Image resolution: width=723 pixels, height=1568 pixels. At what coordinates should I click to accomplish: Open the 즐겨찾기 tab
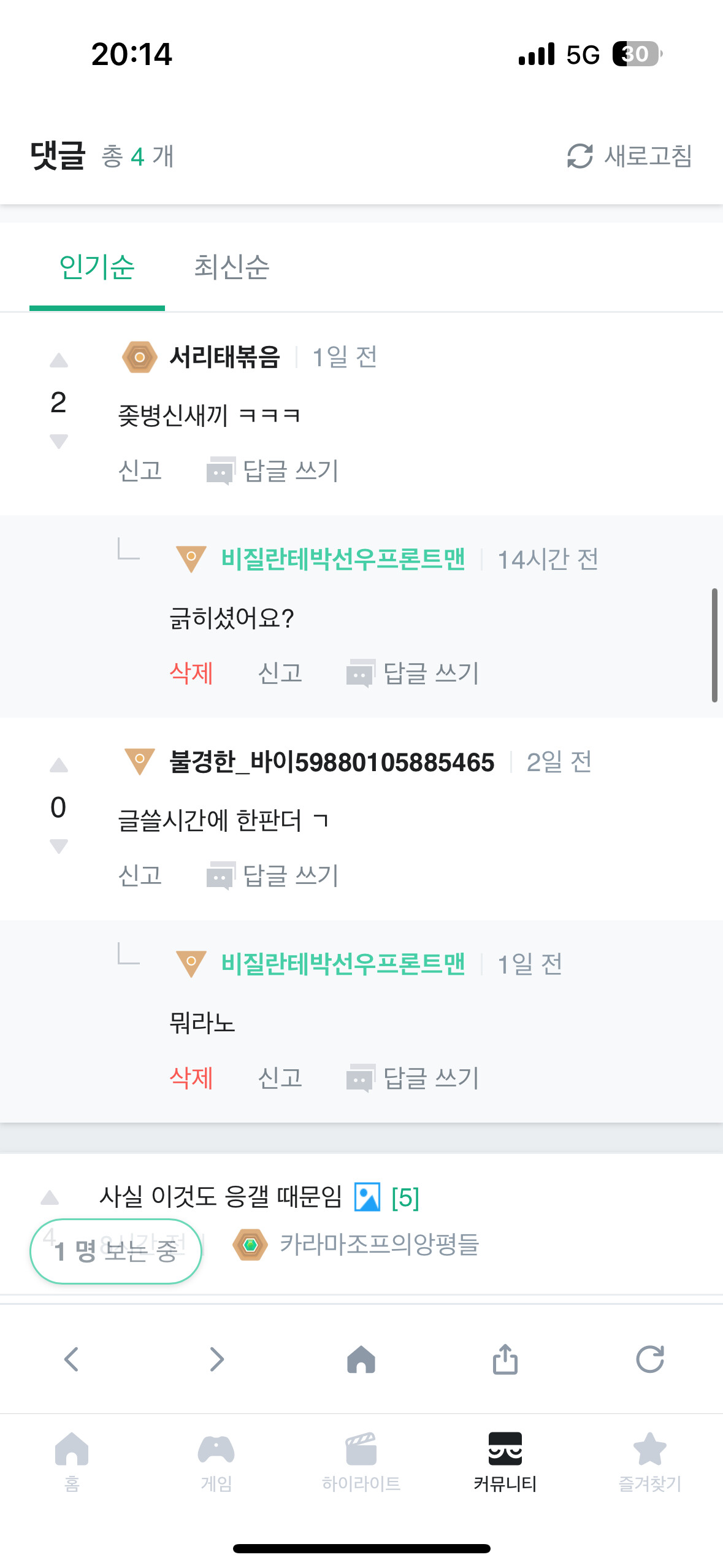pos(650,1461)
